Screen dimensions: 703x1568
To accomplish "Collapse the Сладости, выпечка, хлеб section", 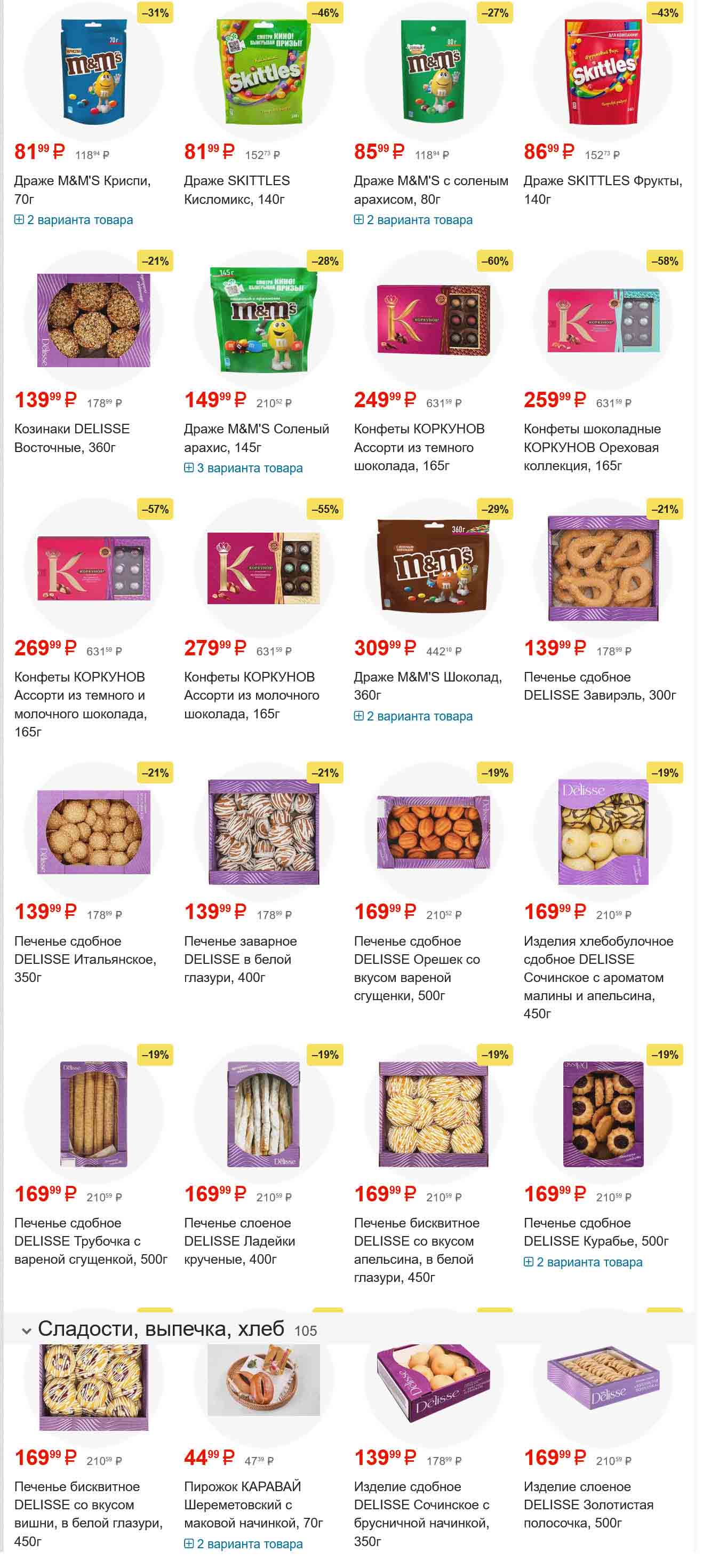I will coord(26,1331).
